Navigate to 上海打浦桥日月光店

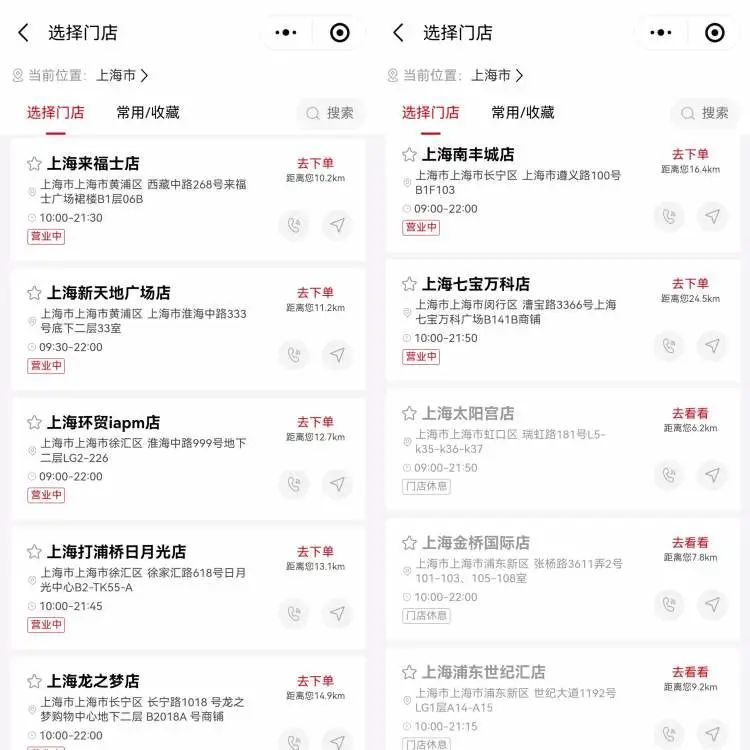pyautogui.click(x=338, y=613)
